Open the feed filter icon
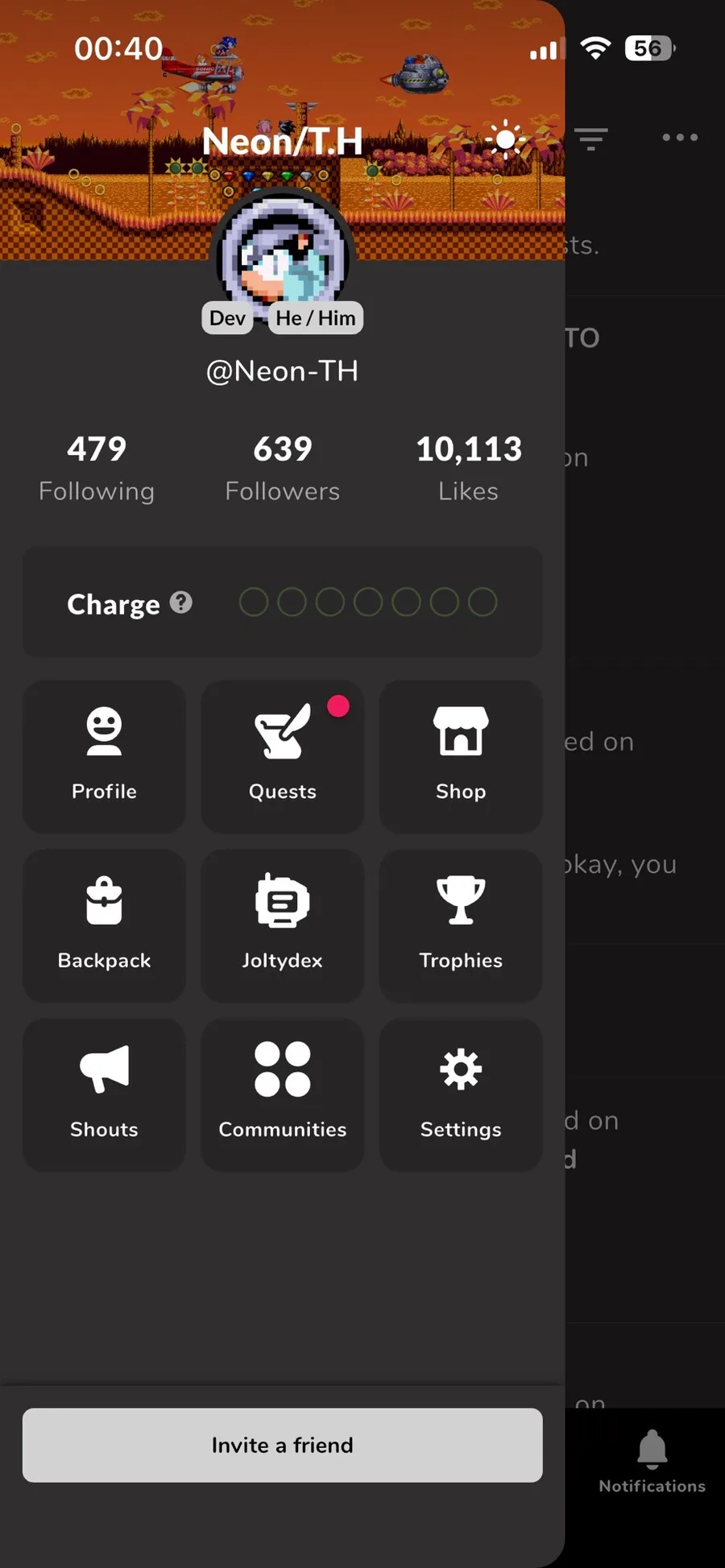 [x=591, y=139]
